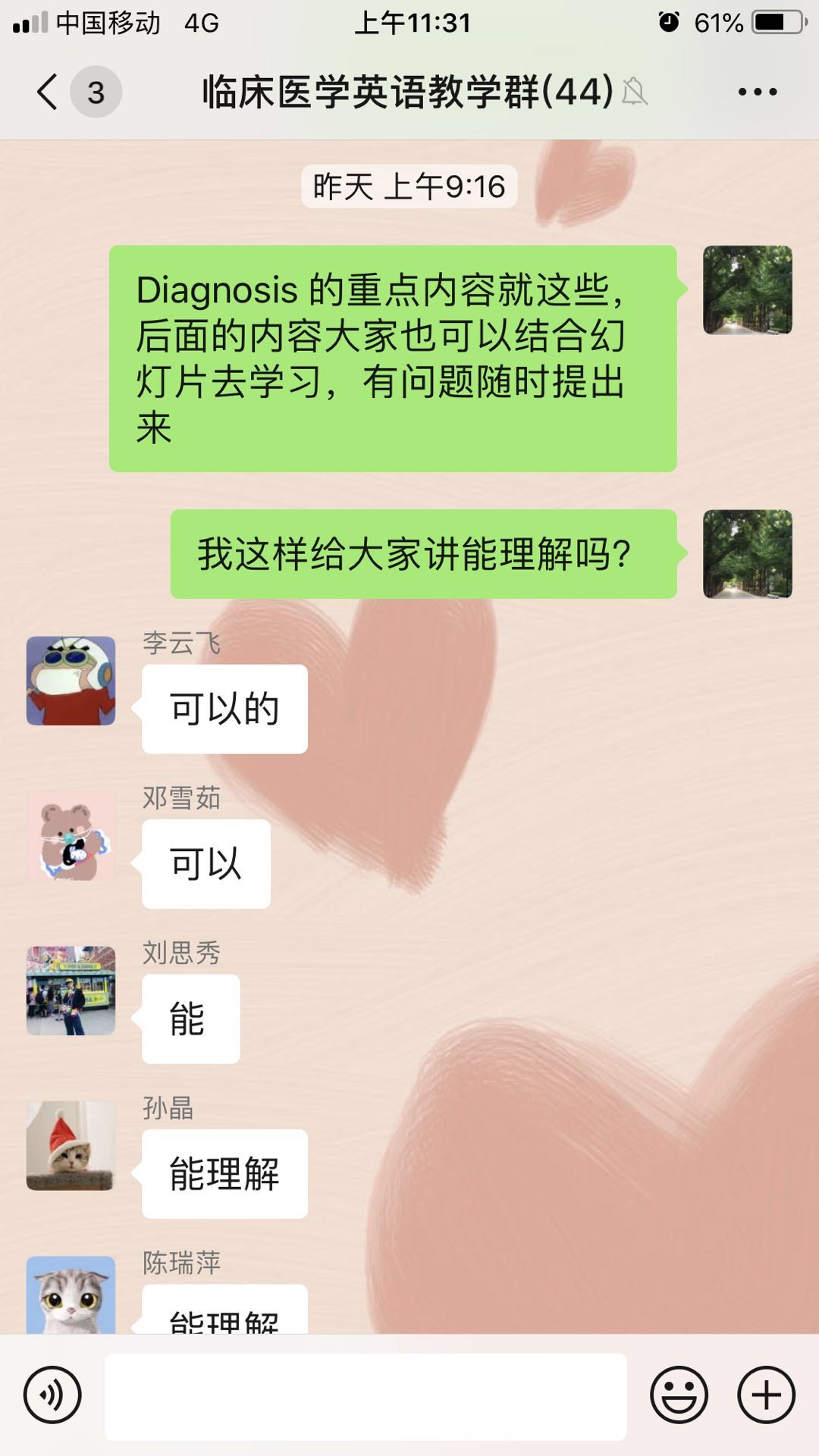Image resolution: width=819 pixels, height=1456 pixels.
Task: Open 孙晶's cat avatar profile
Action: [71, 1146]
